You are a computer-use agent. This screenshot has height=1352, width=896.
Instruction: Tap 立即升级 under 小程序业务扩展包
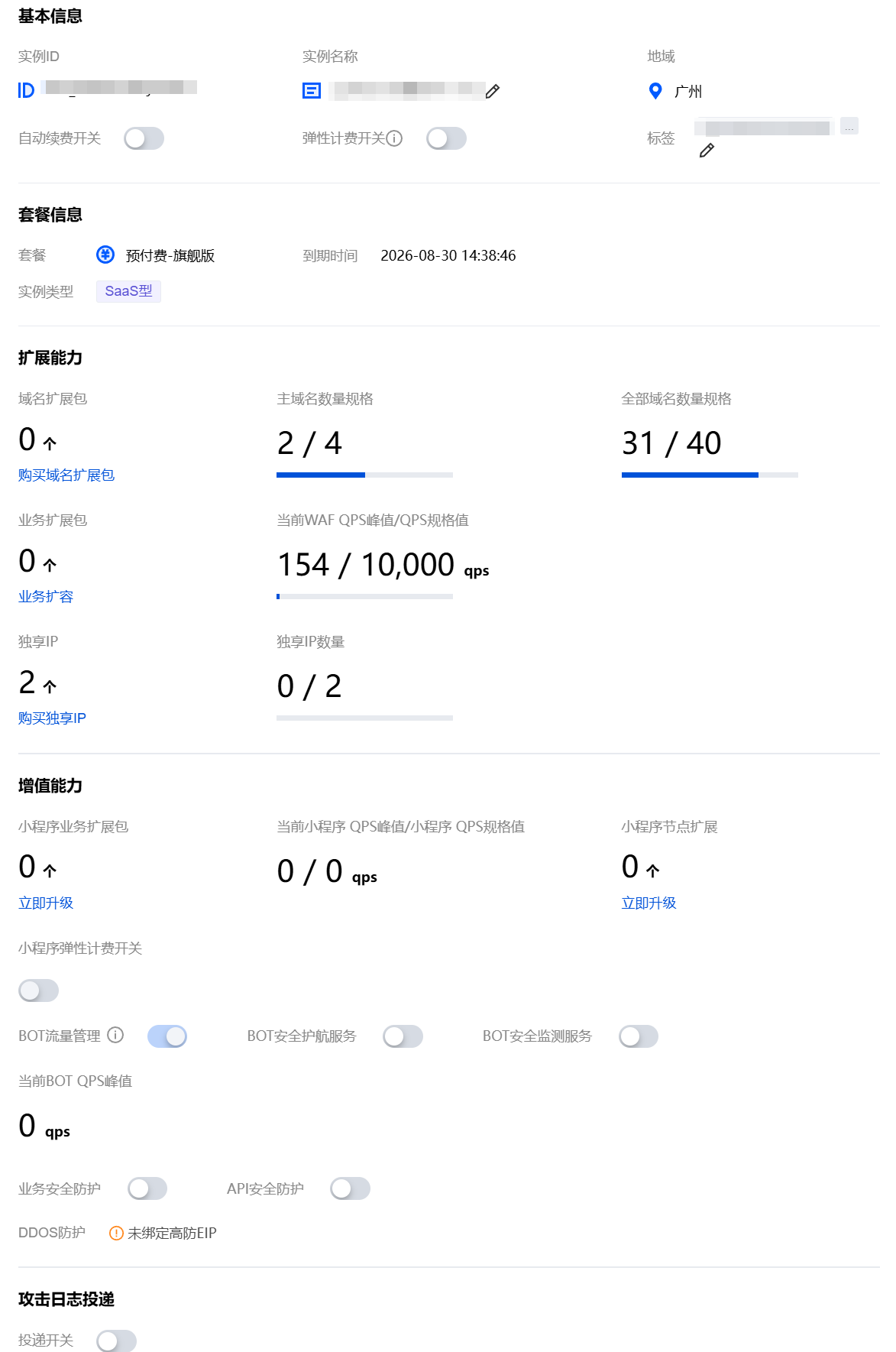tap(46, 903)
